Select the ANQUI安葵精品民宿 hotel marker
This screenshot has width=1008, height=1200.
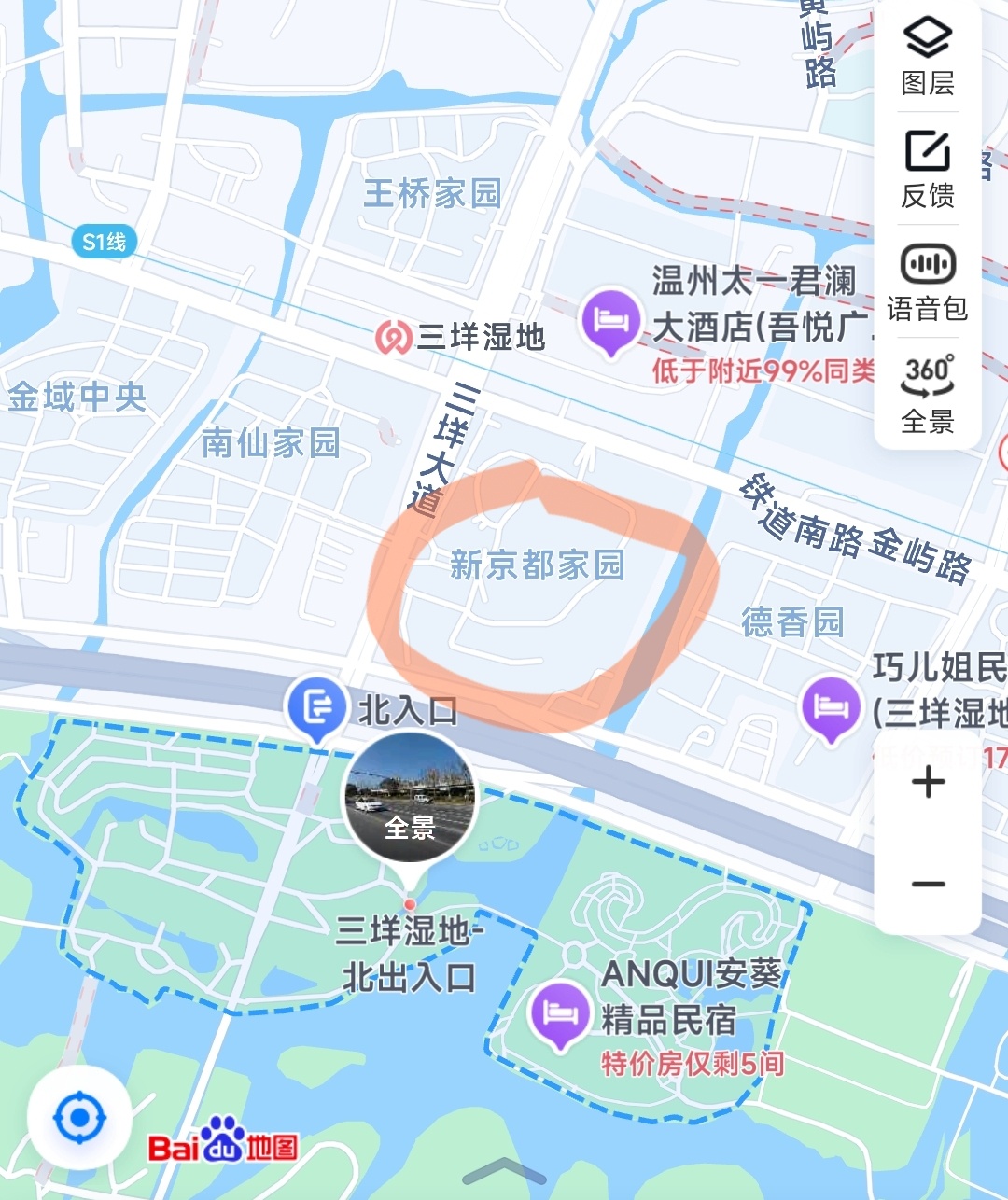pyautogui.click(x=559, y=1014)
